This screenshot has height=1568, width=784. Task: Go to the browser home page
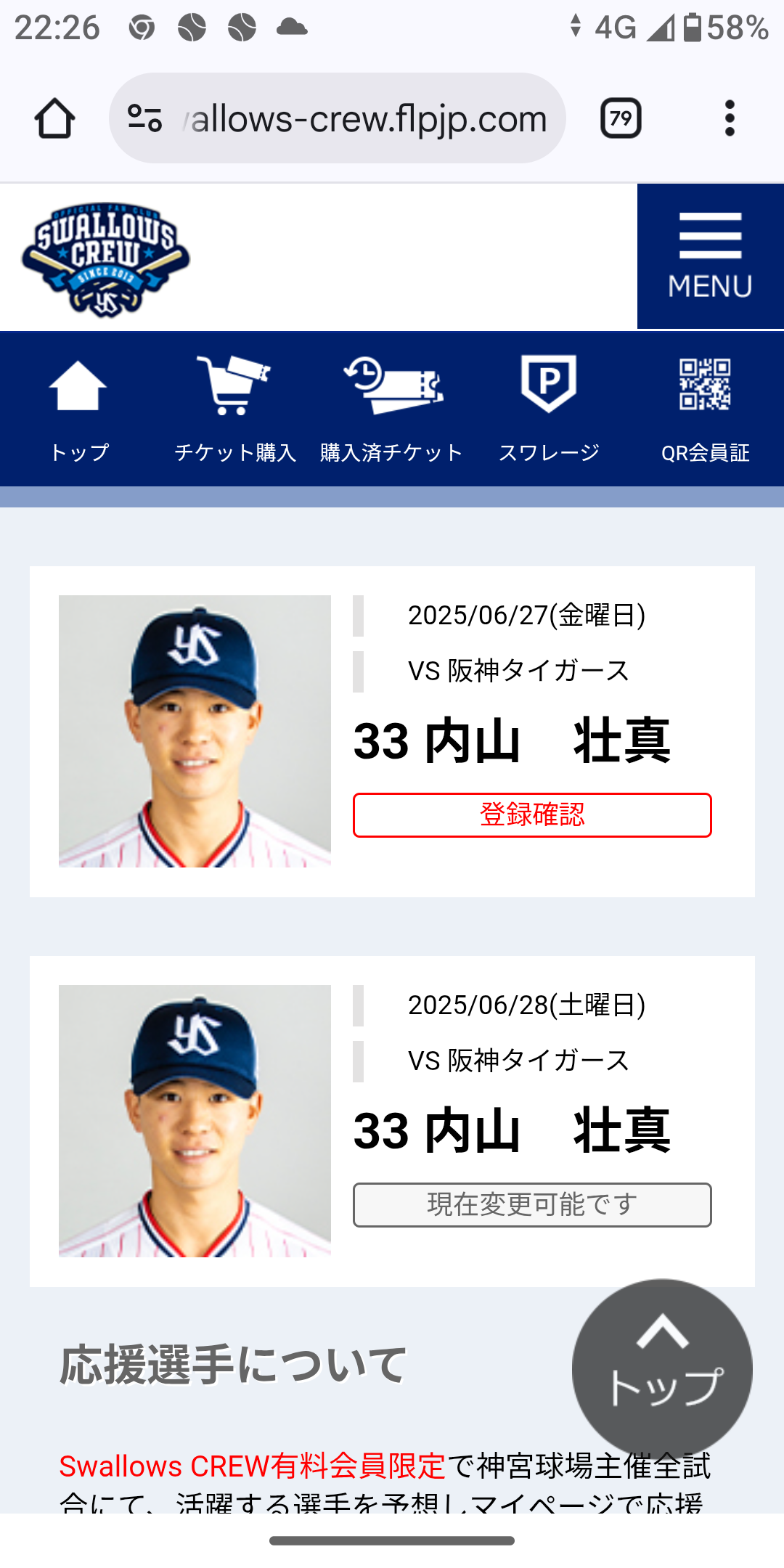tap(54, 118)
